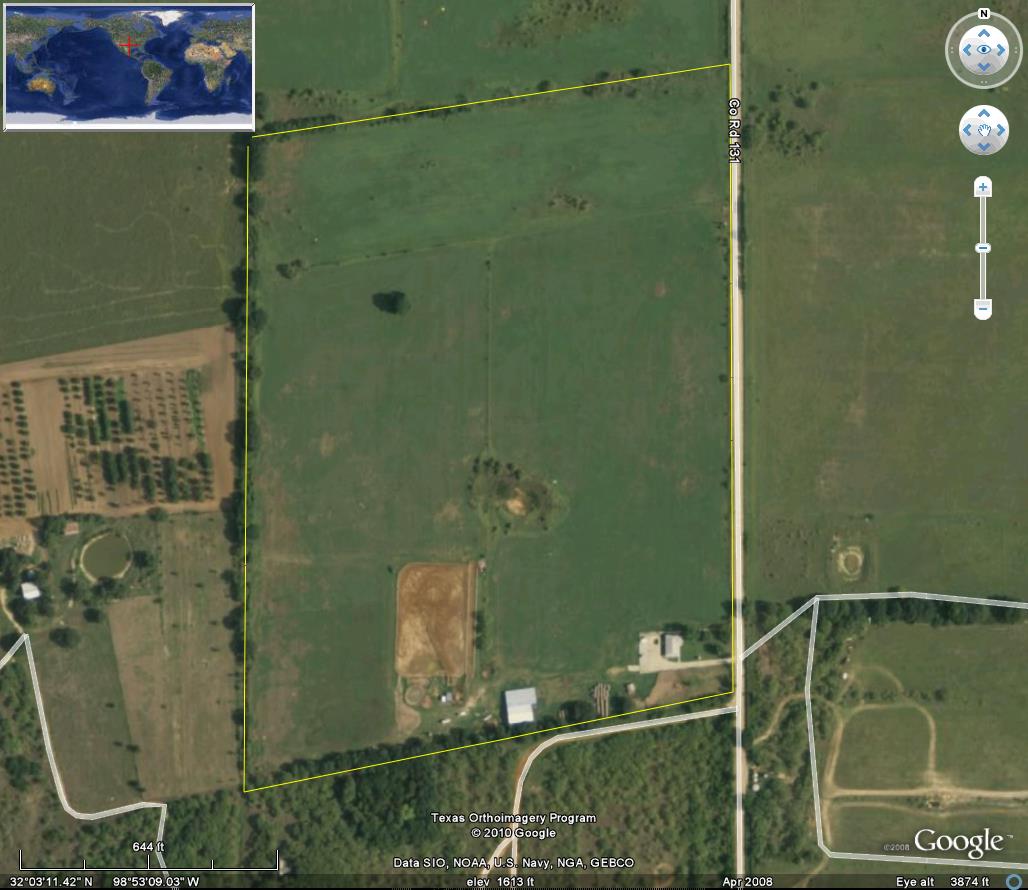The width and height of the screenshot is (1028, 890).
Task: Zoom out with the bottom minus button
Action: coord(983,309)
